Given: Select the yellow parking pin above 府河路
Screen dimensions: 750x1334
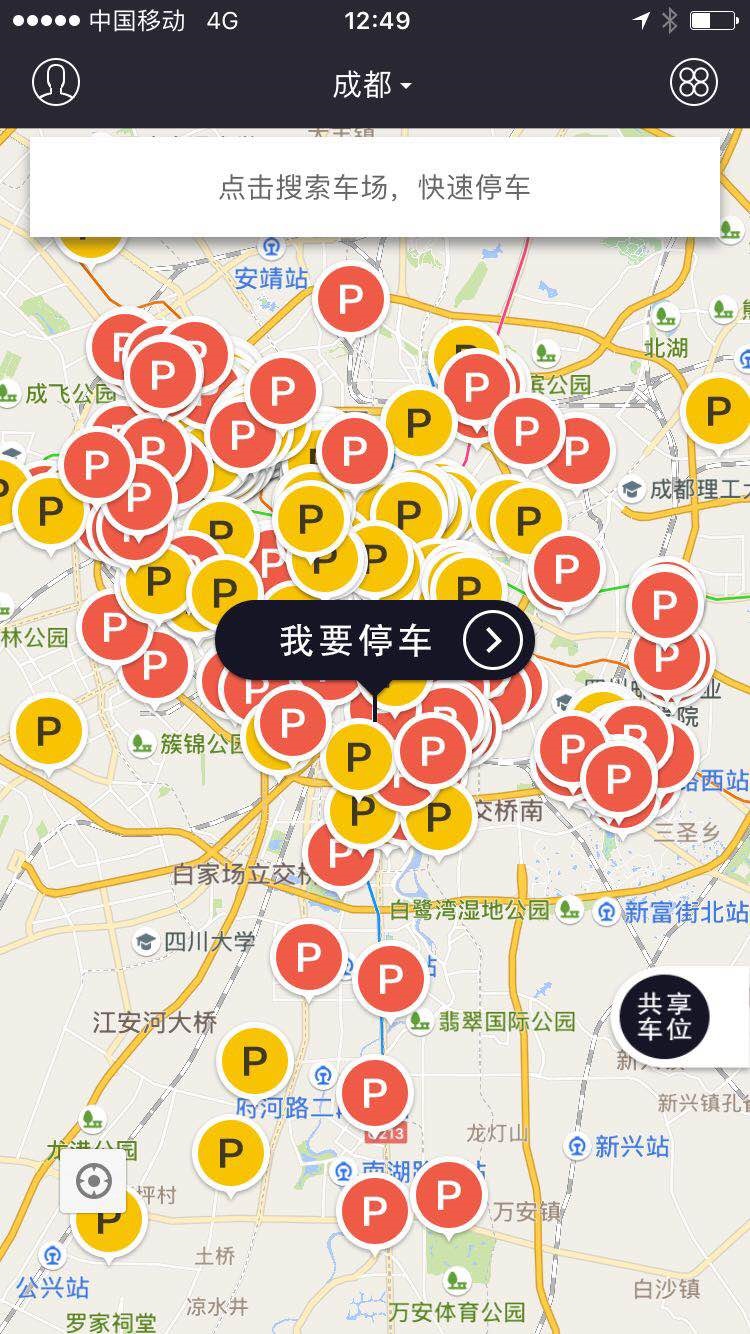Looking at the screenshot, I should (255, 1060).
